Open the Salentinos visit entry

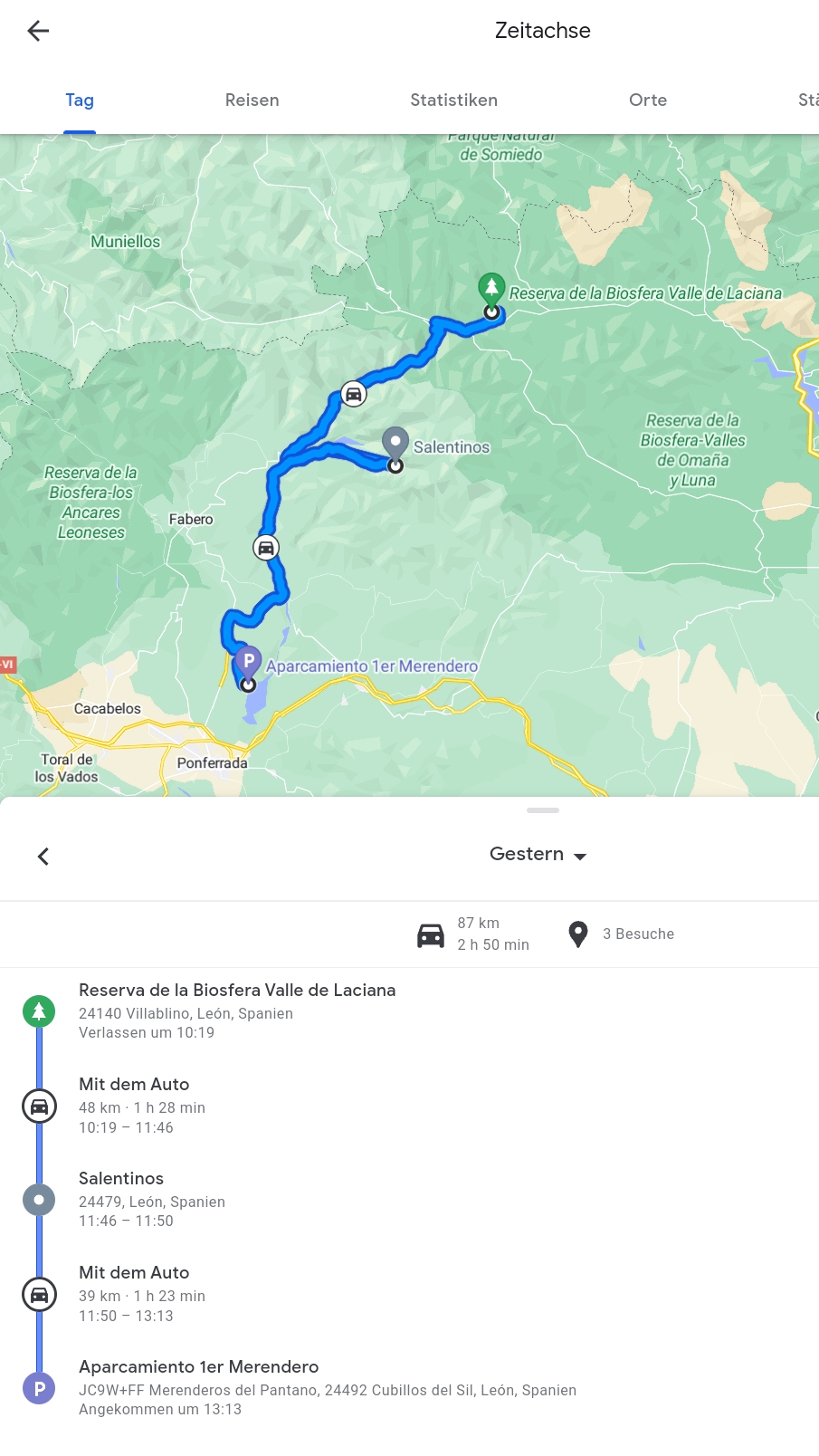click(x=151, y=1199)
